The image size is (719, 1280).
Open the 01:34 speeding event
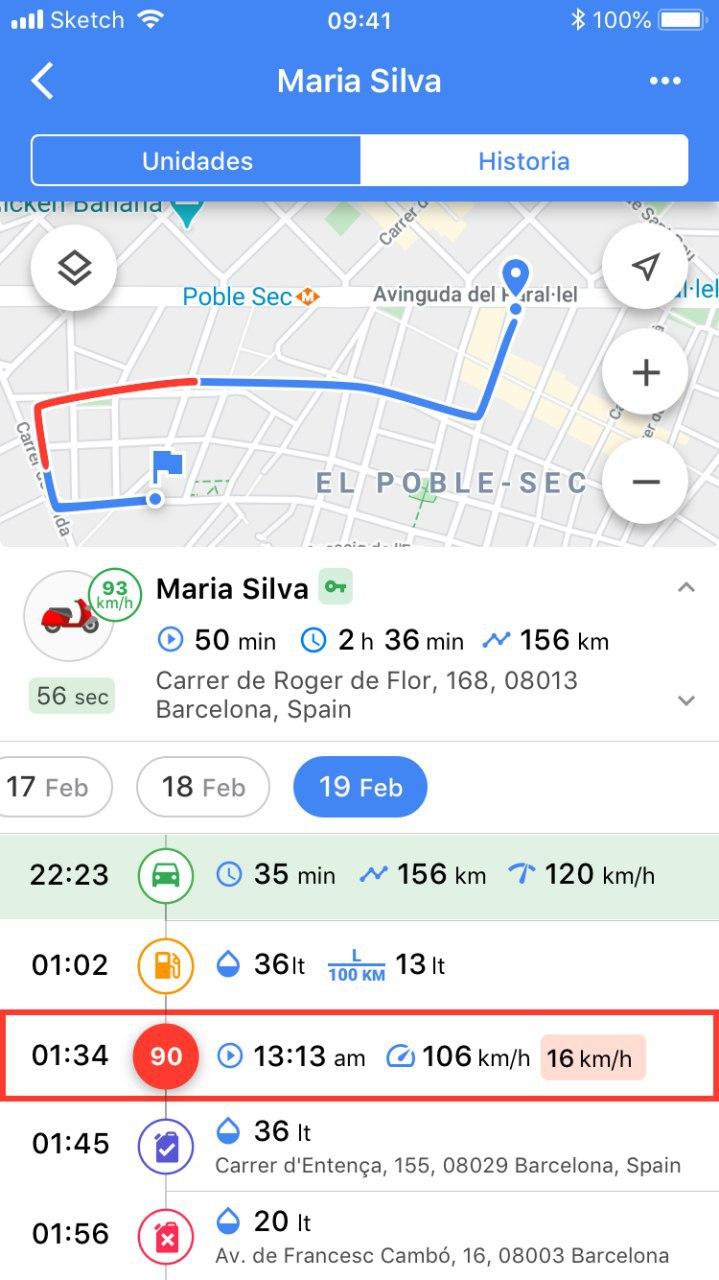[x=359, y=1055]
